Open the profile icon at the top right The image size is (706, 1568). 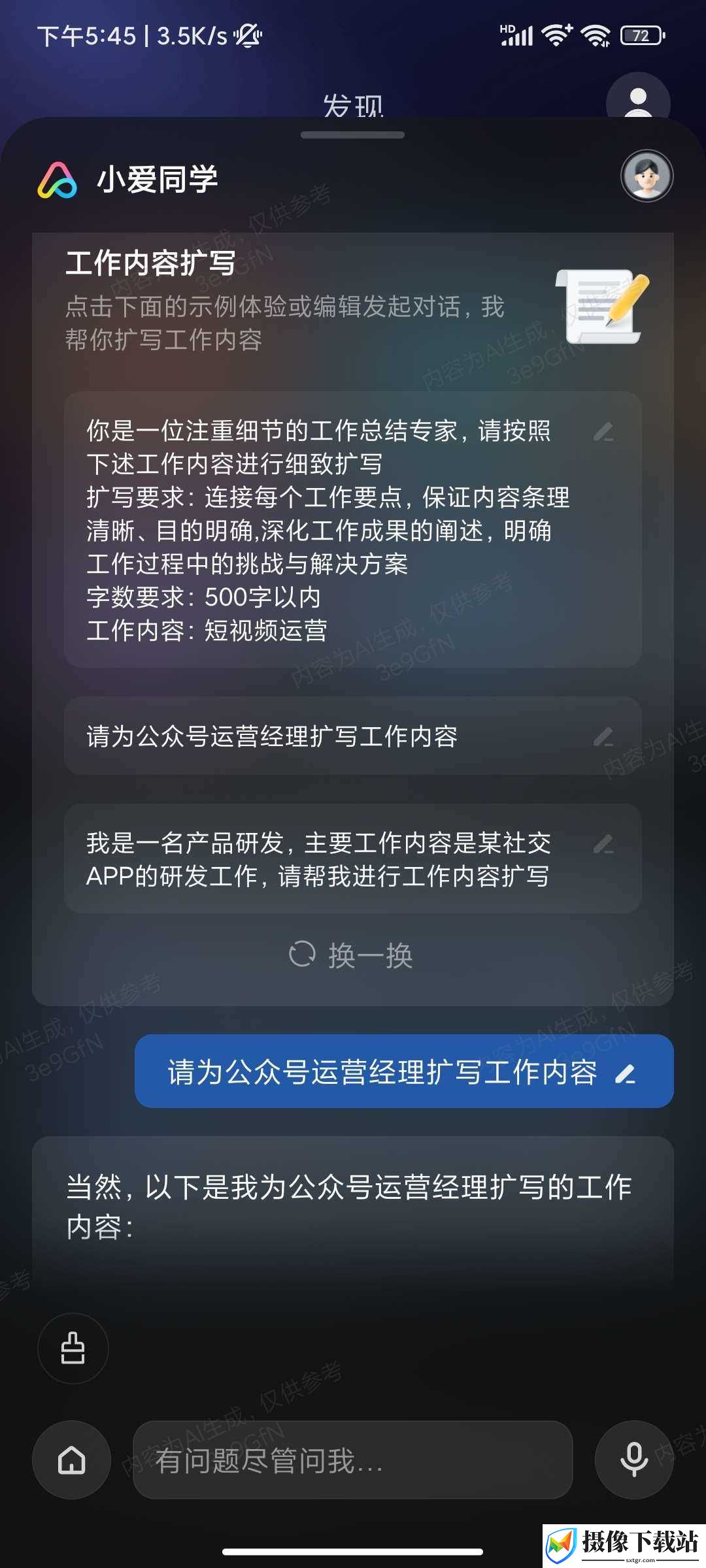[x=638, y=99]
